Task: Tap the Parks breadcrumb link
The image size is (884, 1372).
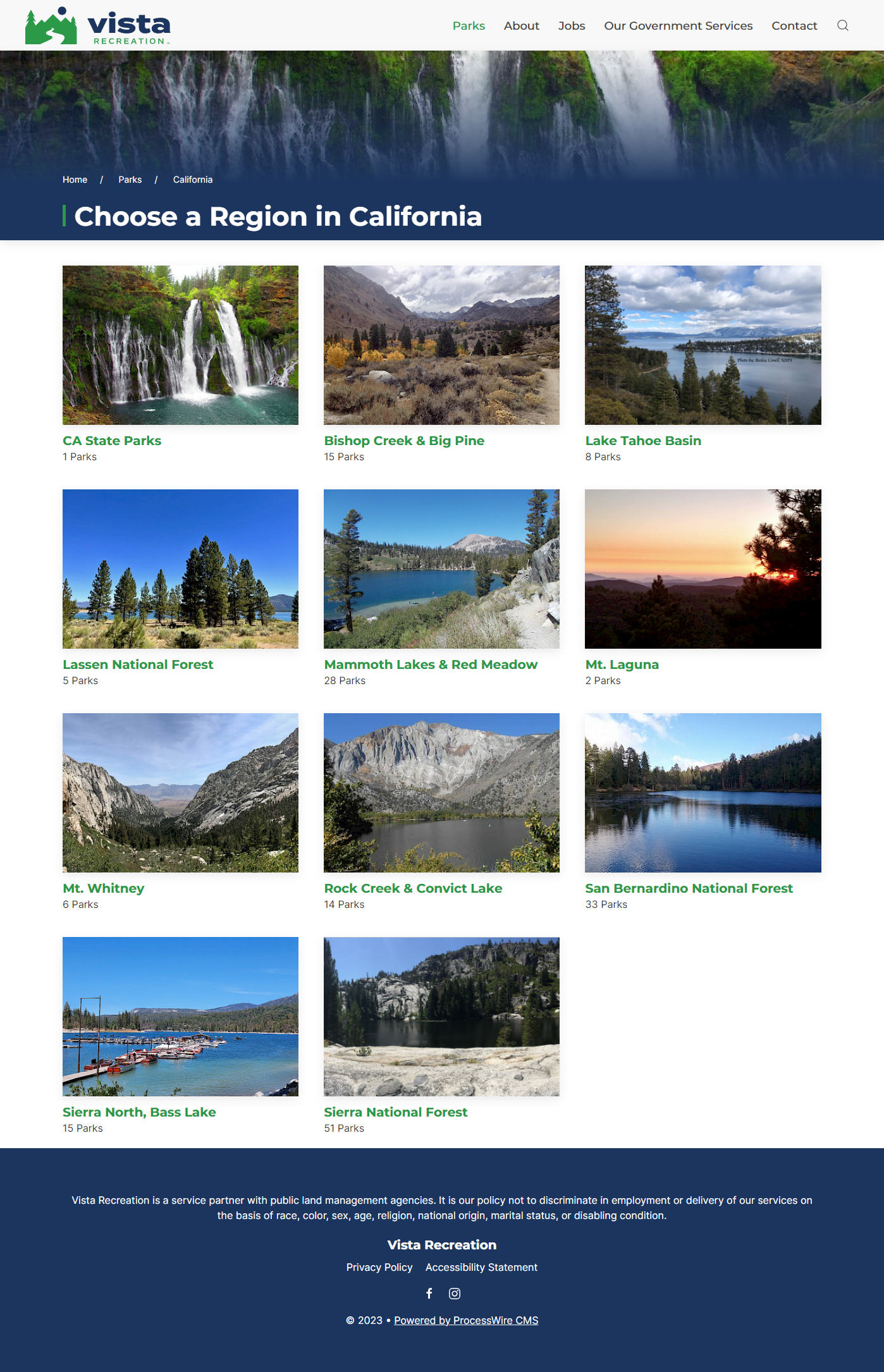Action: 130,180
